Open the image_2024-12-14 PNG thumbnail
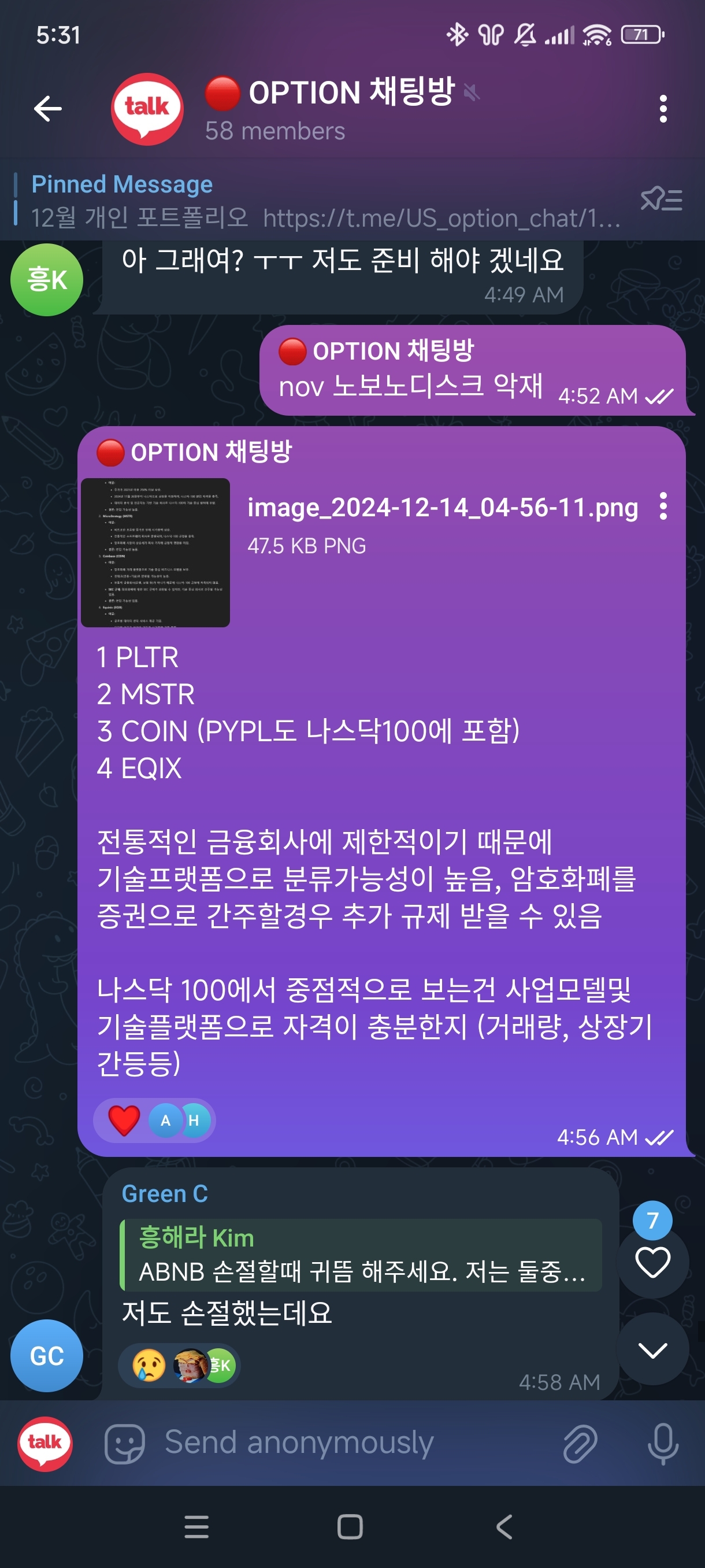The image size is (705, 1568). (x=155, y=552)
